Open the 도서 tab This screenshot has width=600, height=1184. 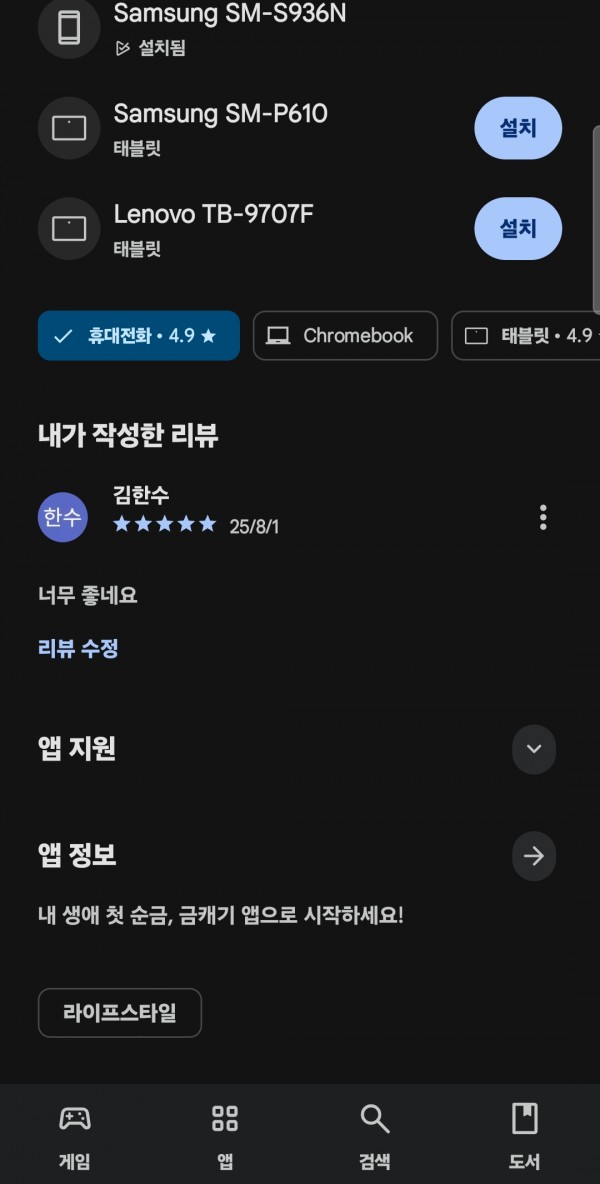(525, 1135)
